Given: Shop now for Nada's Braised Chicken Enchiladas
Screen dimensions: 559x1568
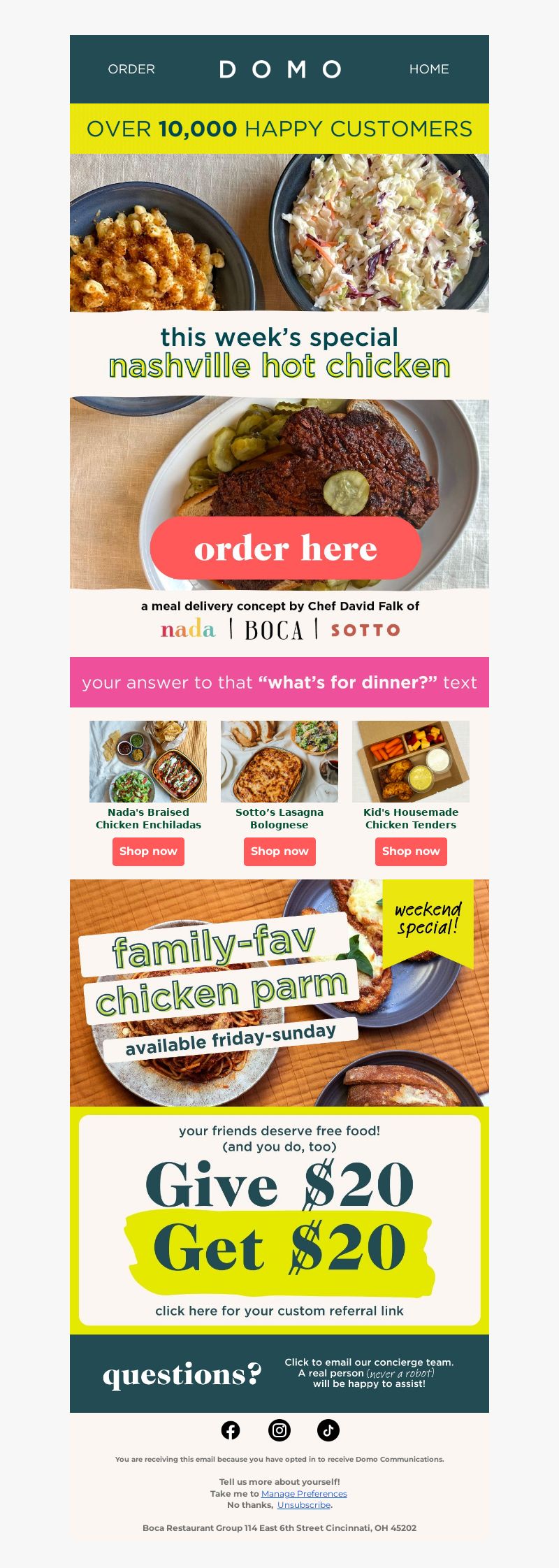Looking at the screenshot, I should coord(148,851).
